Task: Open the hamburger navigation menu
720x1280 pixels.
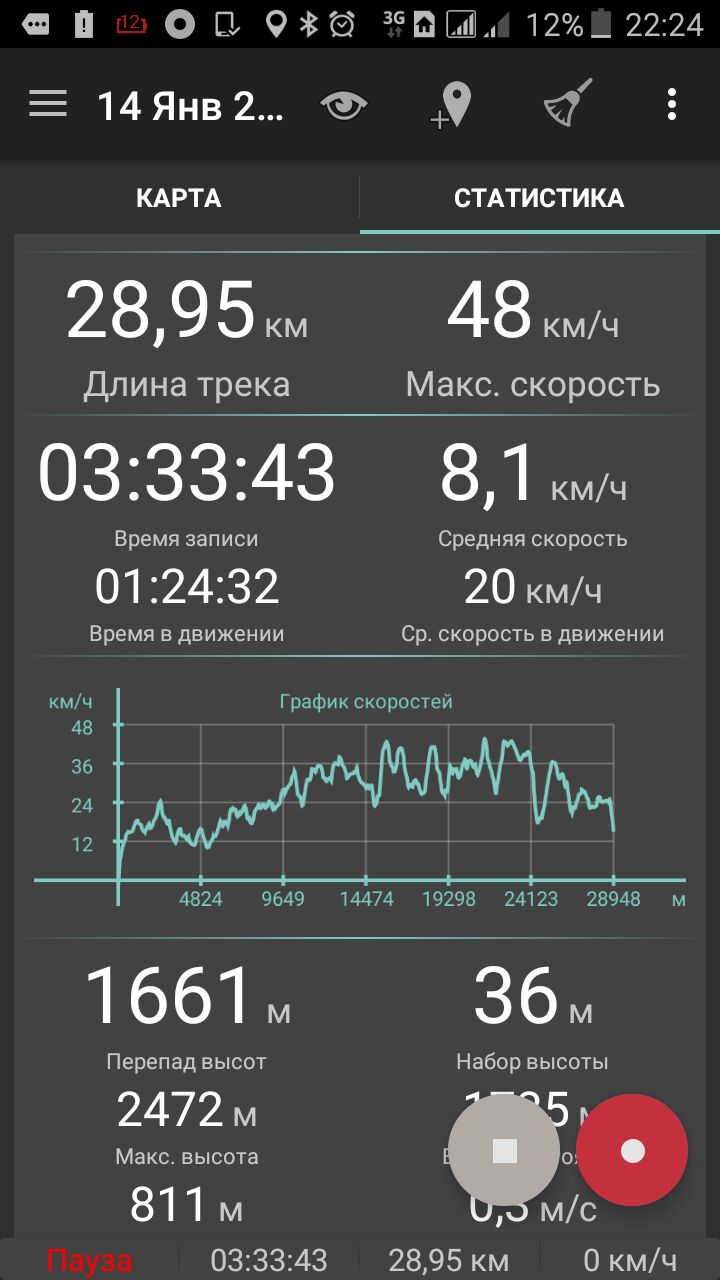Action: (x=48, y=104)
